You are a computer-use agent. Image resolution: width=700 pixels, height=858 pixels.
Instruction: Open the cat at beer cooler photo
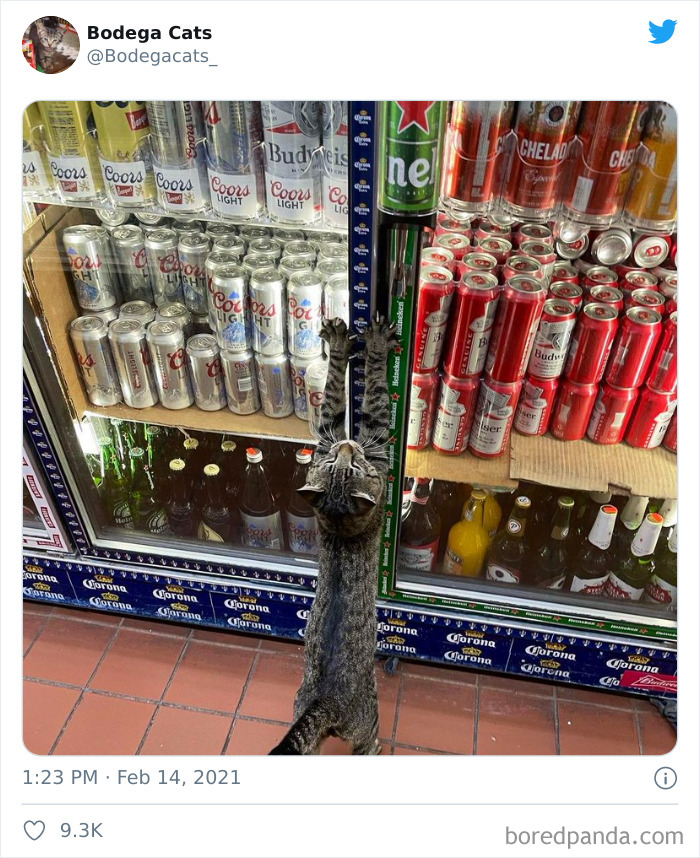coord(349,427)
